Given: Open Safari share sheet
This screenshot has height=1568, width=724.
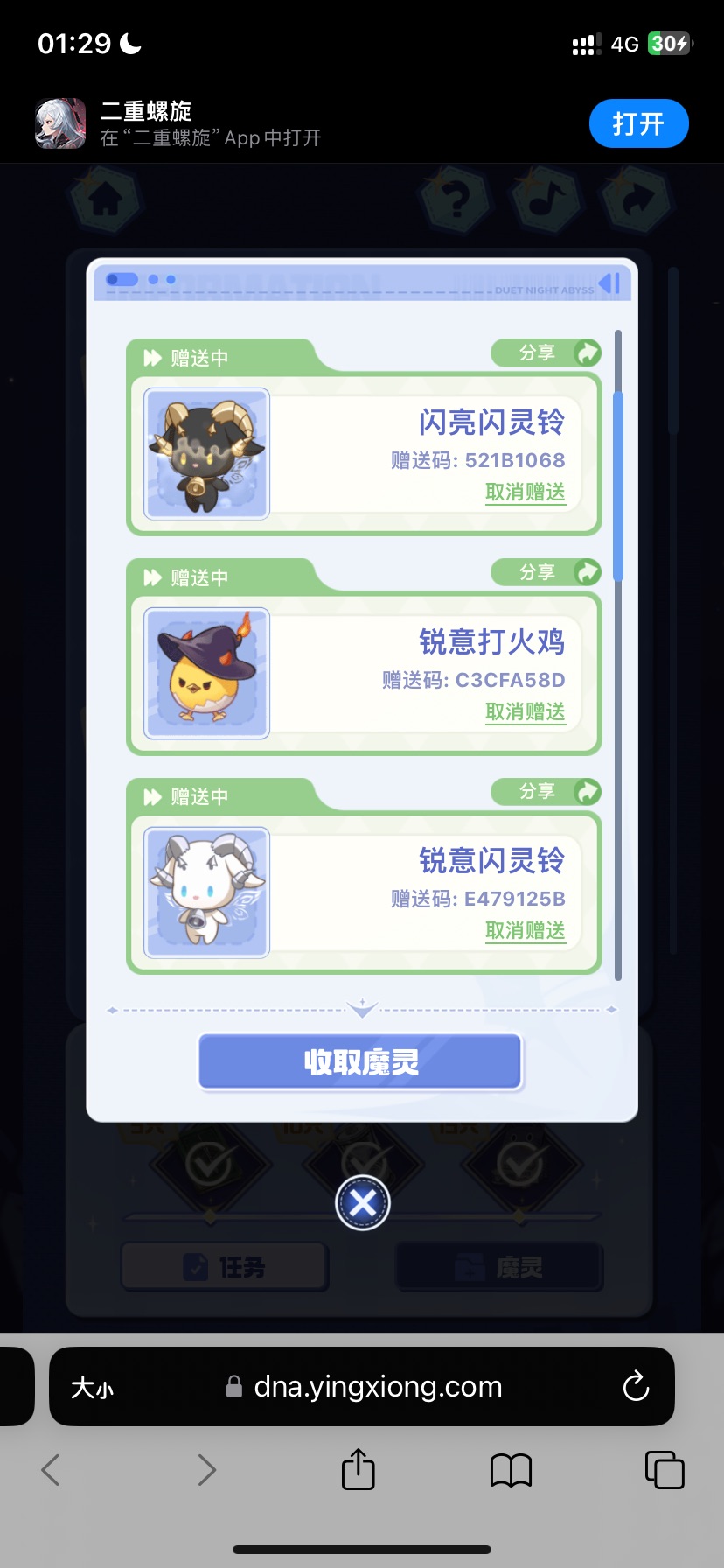Looking at the screenshot, I should tap(358, 1469).
